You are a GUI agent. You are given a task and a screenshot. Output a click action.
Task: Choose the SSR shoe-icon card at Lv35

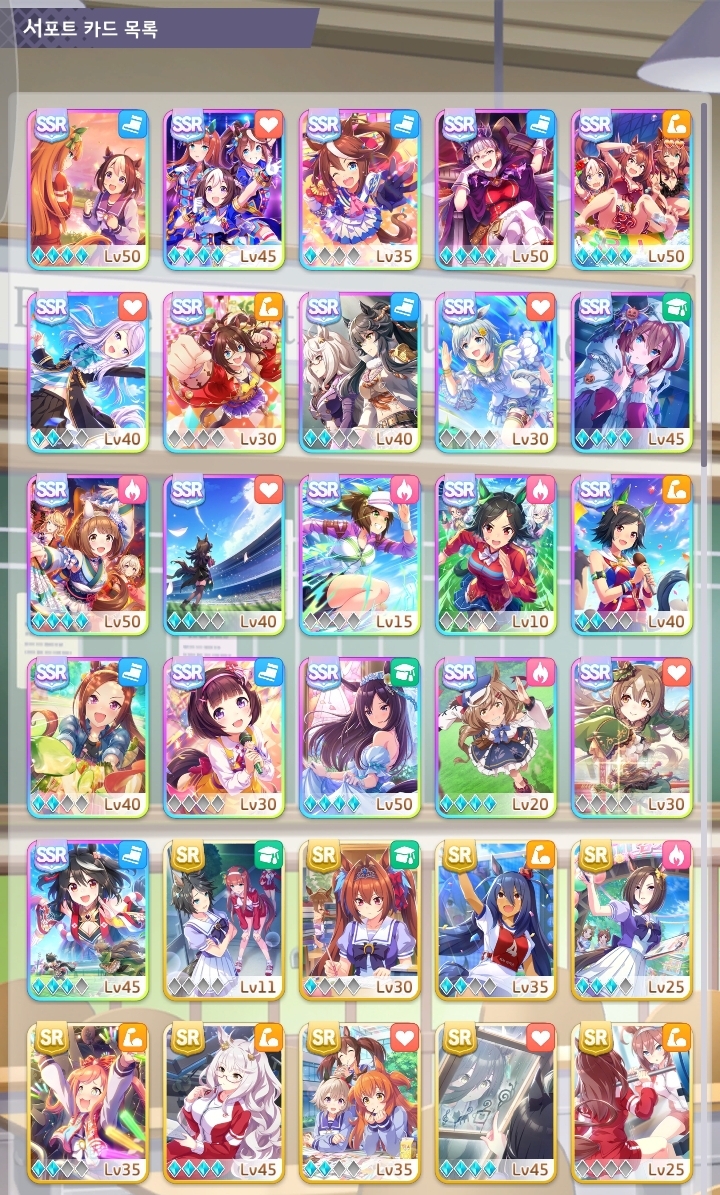click(x=359, y=190)
